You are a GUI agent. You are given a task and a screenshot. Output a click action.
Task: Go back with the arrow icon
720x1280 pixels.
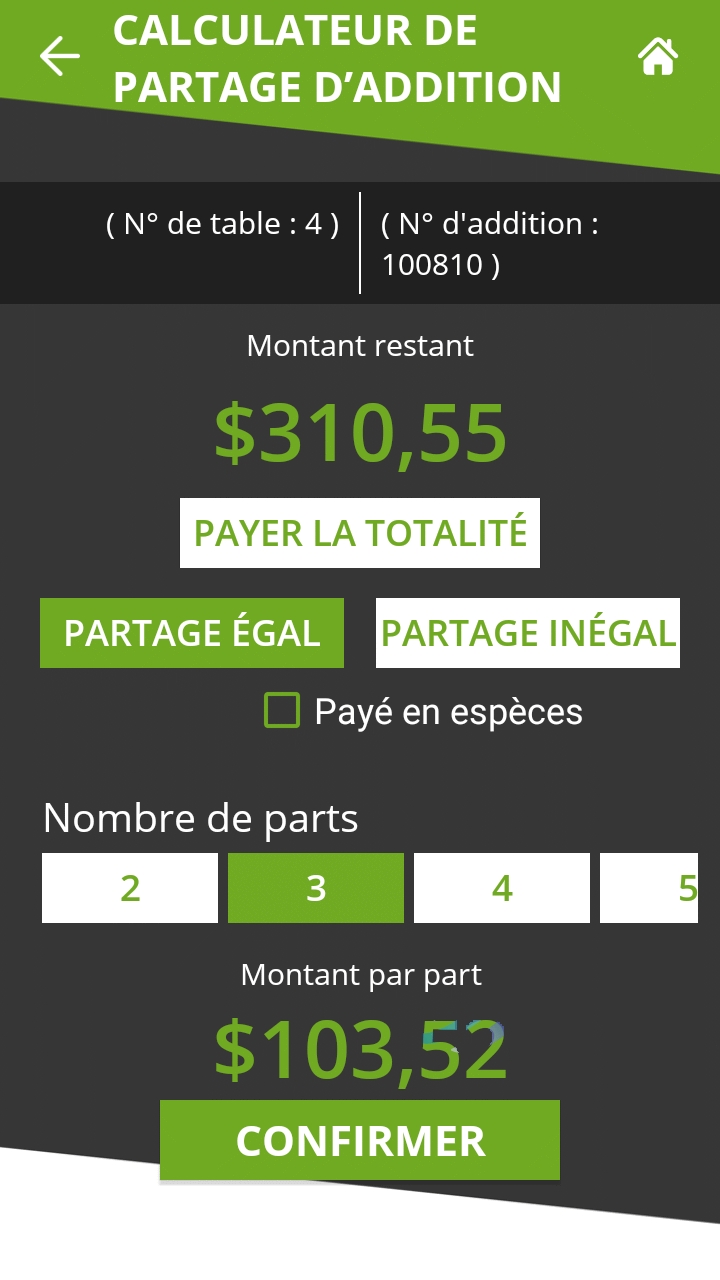click(59, 56)
